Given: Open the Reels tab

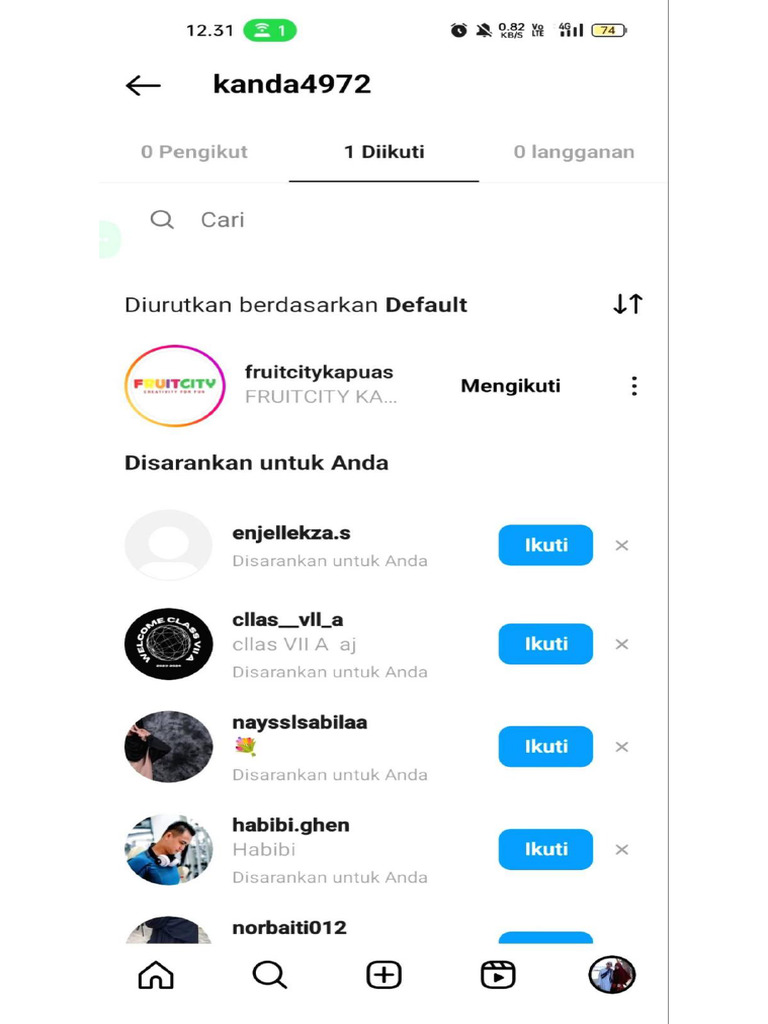Looking at the screenshot, I should click(x=497, y=975).
